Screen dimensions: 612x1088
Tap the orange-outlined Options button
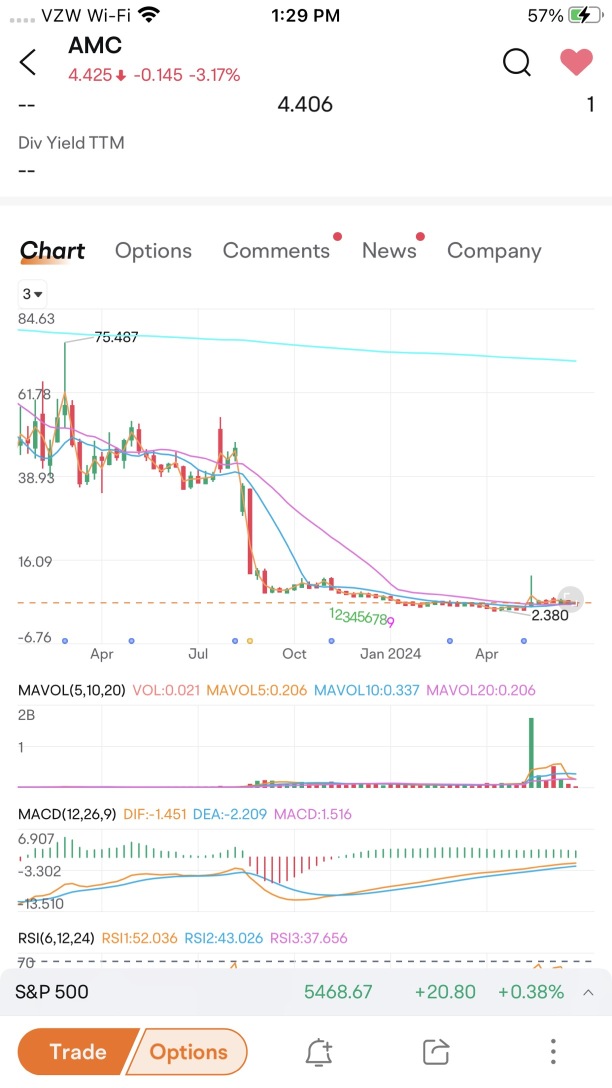tap(189, 1051)
